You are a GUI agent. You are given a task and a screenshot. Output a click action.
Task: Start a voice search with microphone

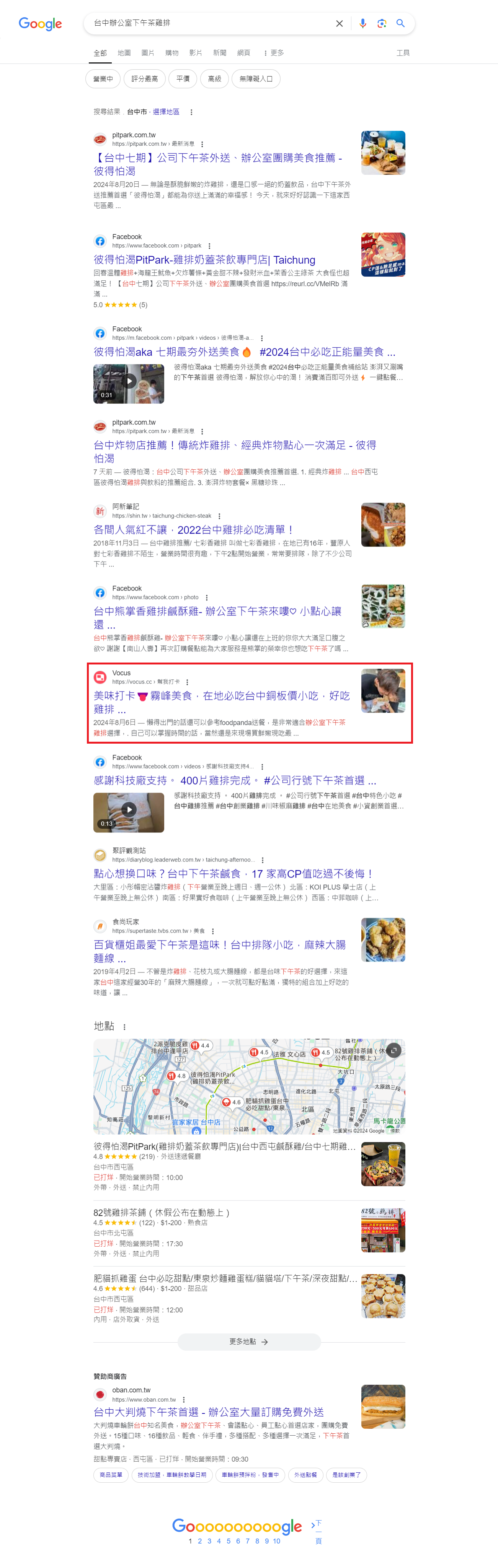click(363, 23)
